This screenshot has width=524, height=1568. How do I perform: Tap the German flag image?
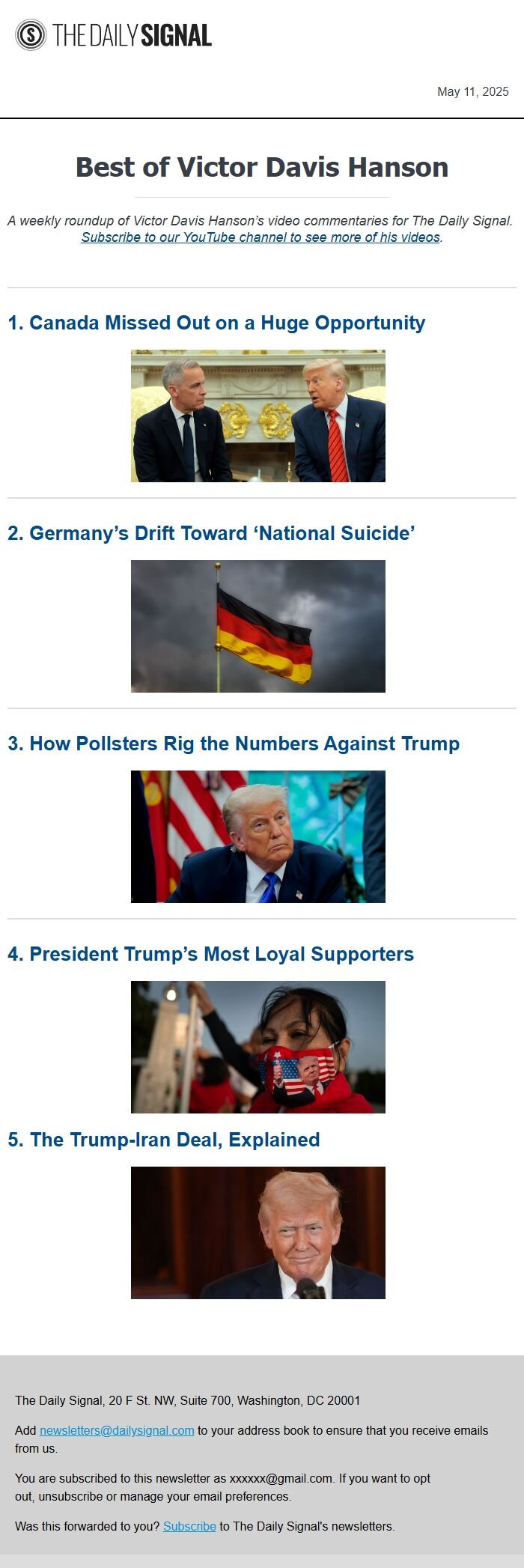[x=258, y=626]
